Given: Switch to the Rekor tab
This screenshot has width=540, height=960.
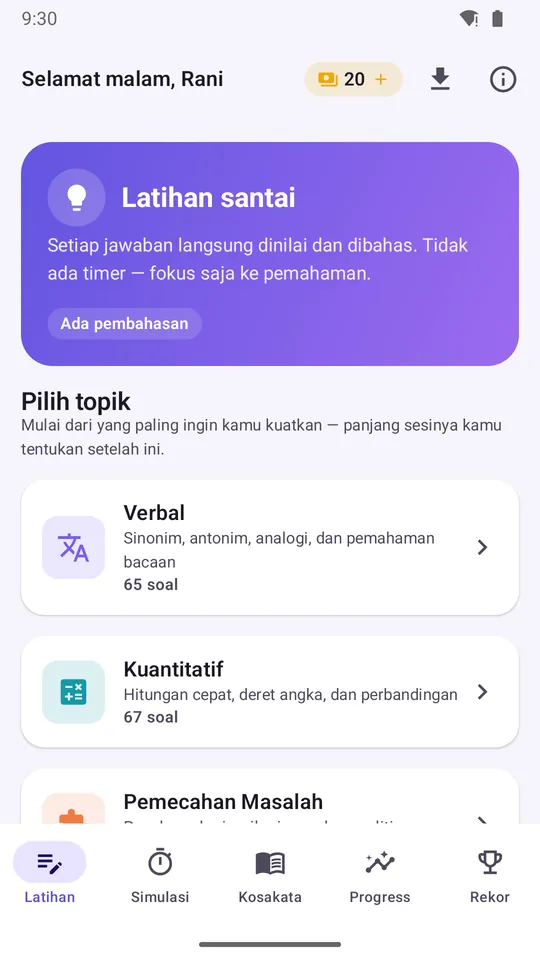Looking at the screenshot, I should click(490, 875).
